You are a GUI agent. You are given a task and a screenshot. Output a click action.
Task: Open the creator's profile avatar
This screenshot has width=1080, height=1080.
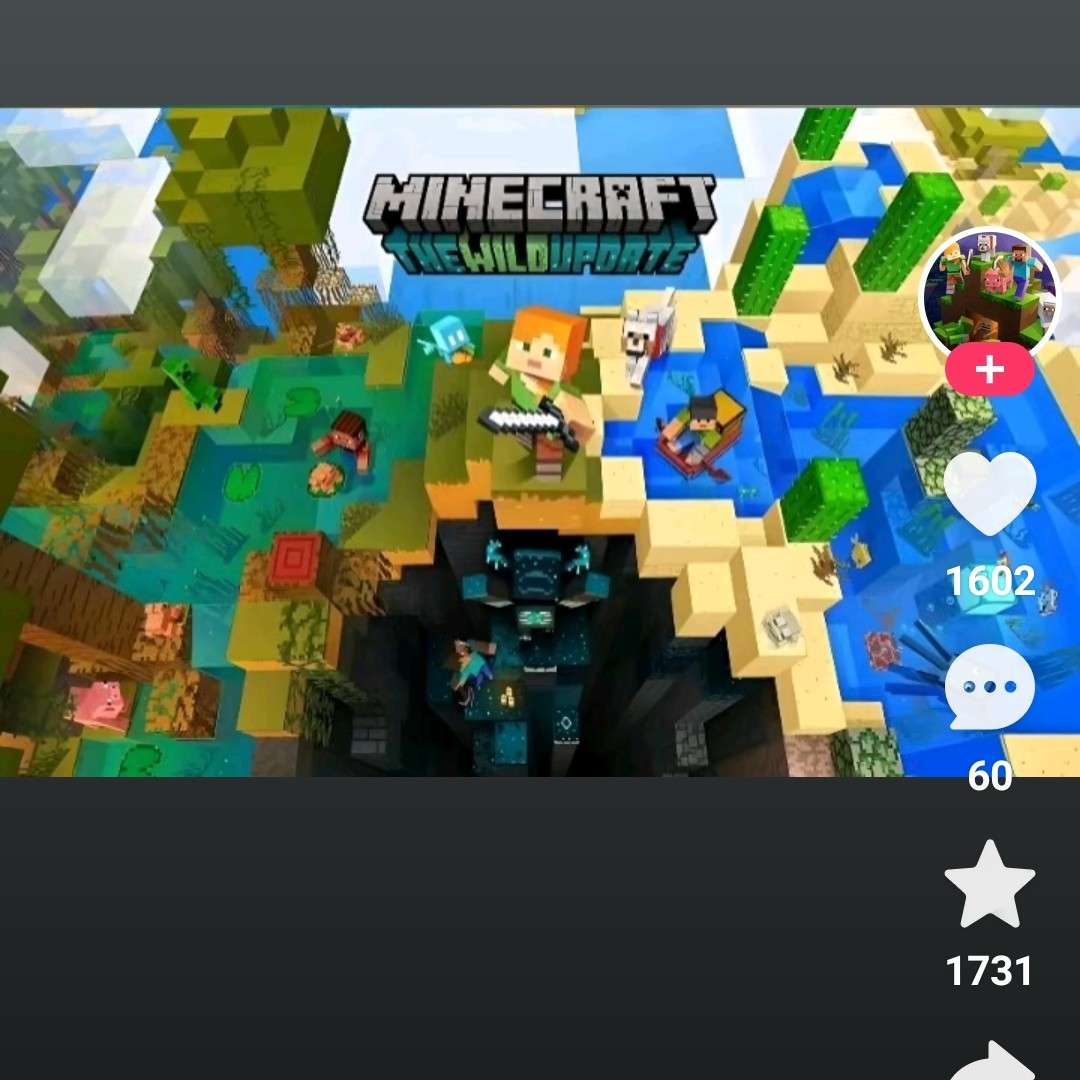pos(989,292)
